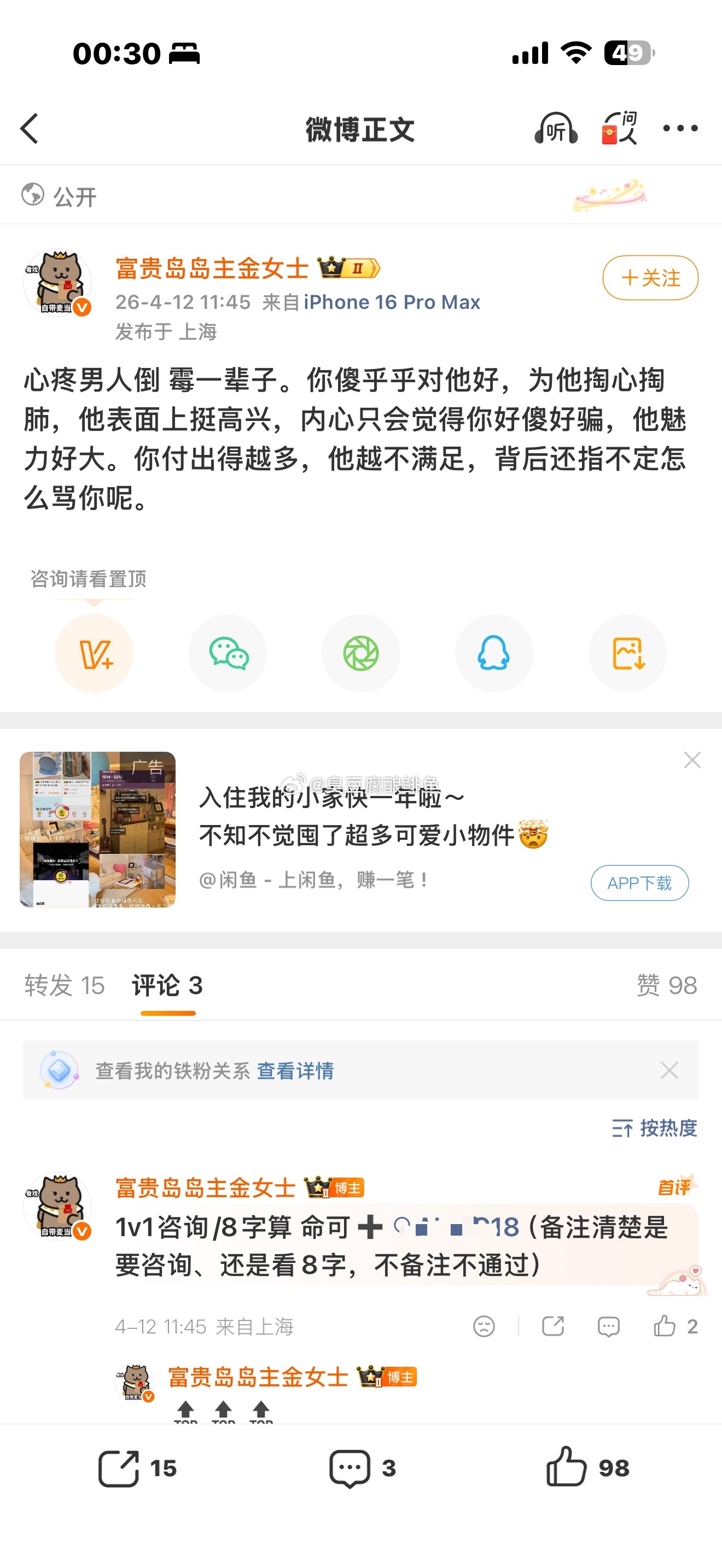Open the blogger's cat avatar
The width and height of the screenshot is (722, 1568).
coord(57,281)
